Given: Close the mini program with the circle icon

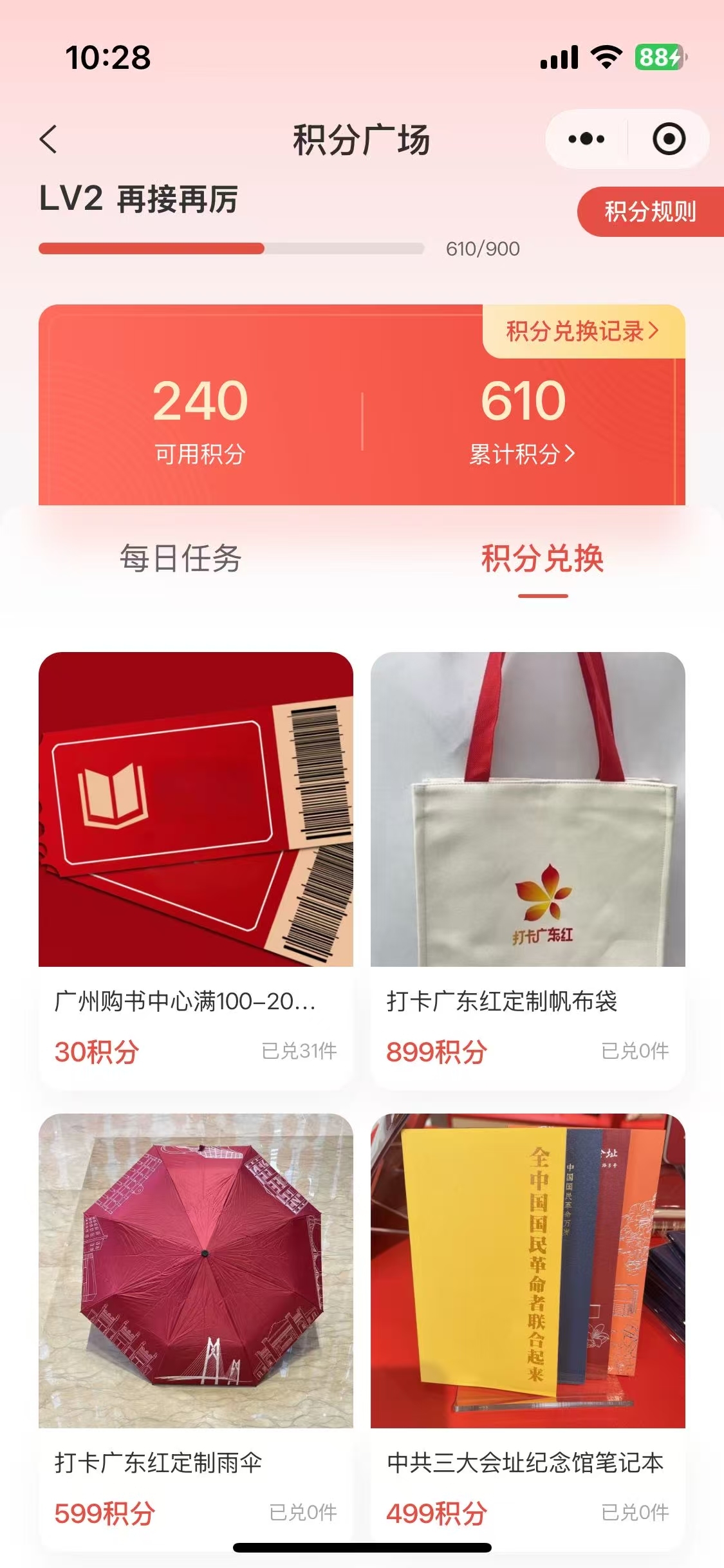Looking at the screenshot, I should point(669,139).
